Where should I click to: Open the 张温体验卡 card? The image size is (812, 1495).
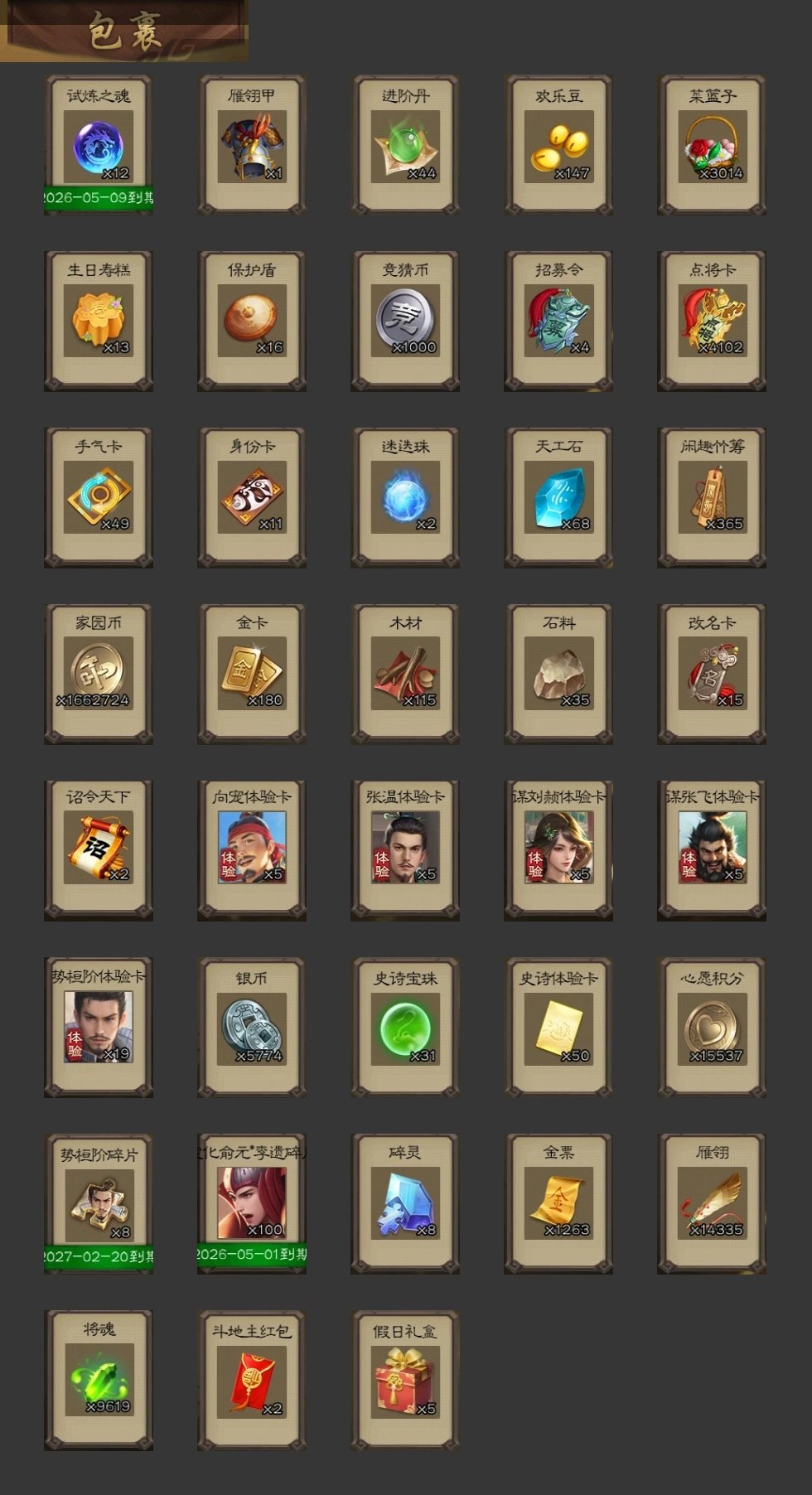[x=405, y=849]
